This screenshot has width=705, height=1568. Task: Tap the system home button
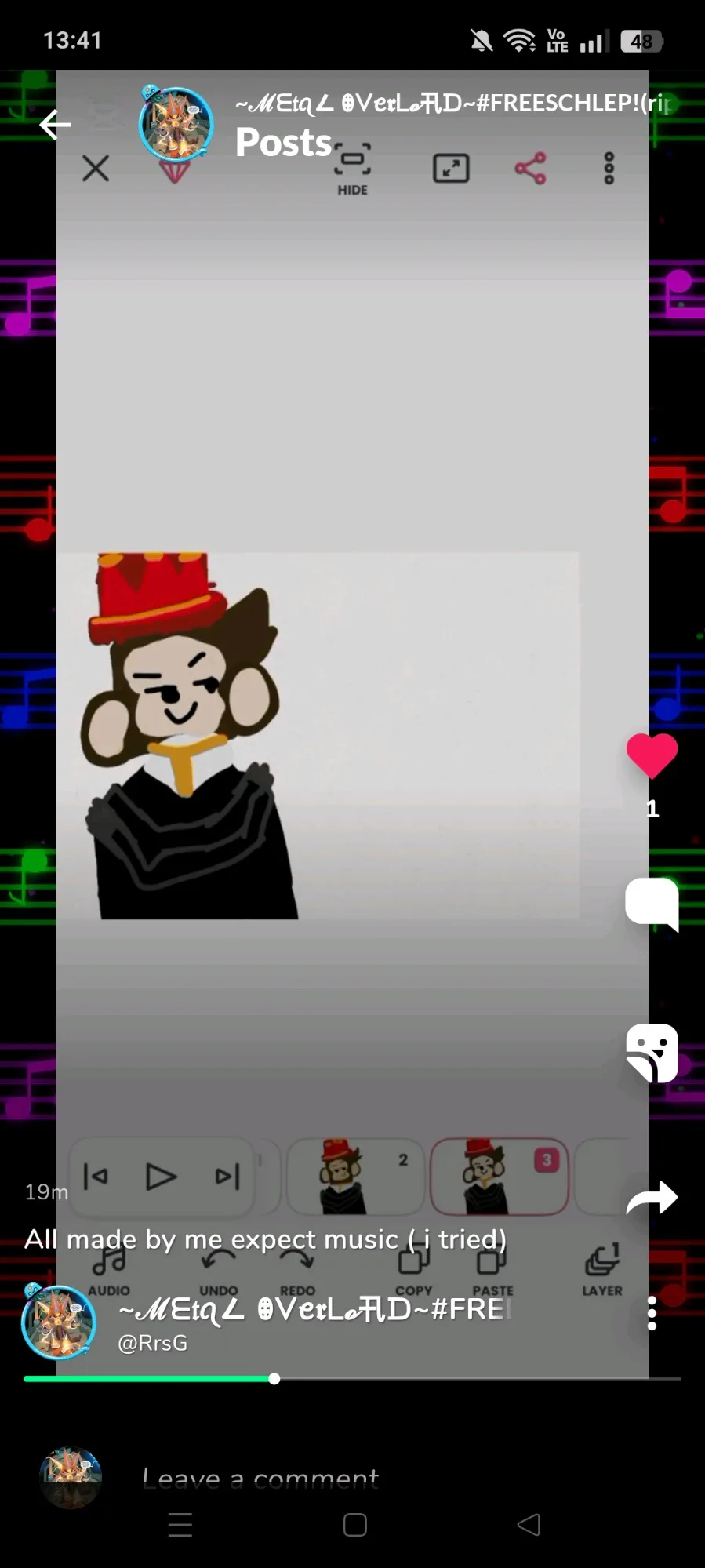click(x=355, y=1525)
